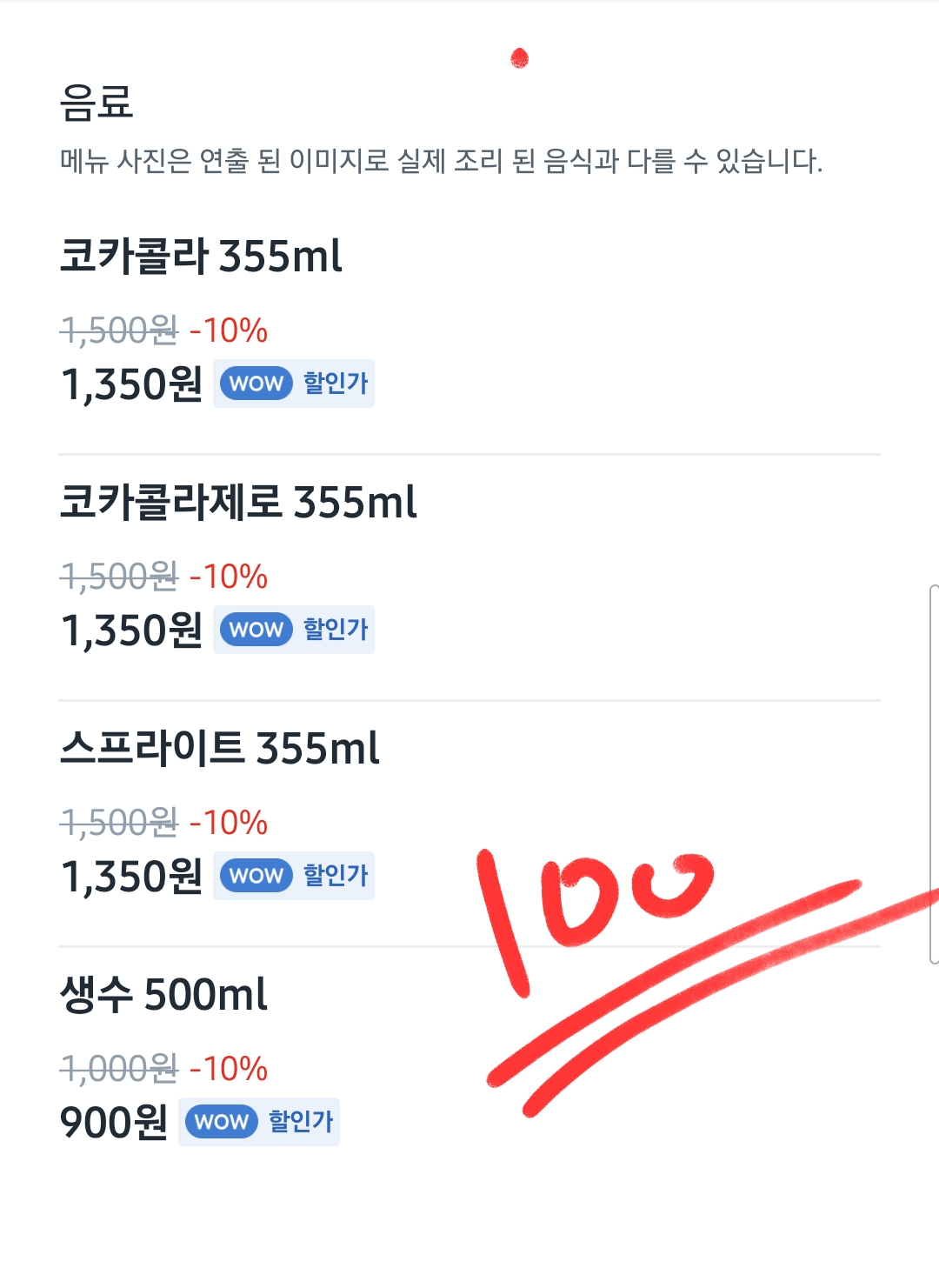Click the WOW badge for 코카콜라제로 355ml
The image size is (939, 1288).
coord(256,630)
